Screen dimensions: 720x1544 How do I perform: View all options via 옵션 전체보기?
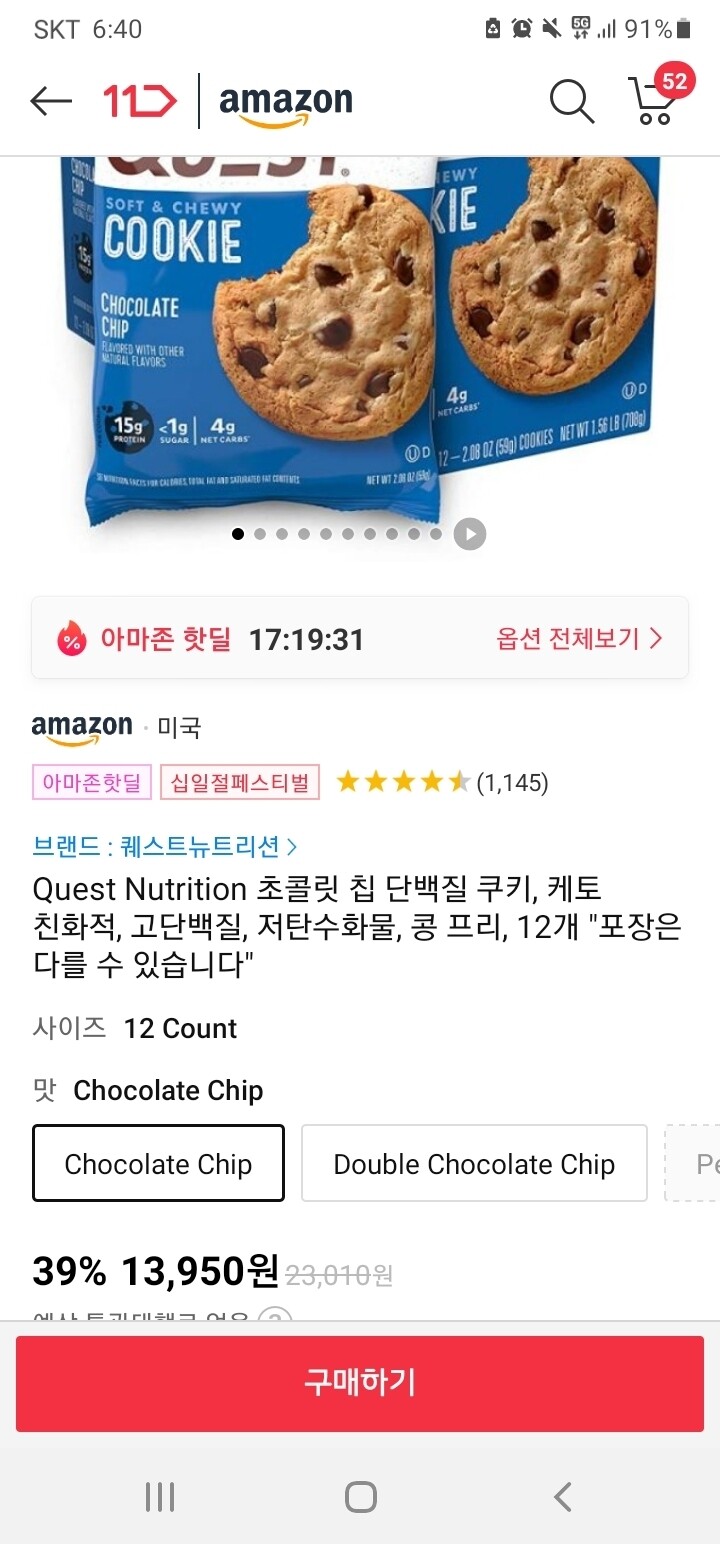(579, 639)
